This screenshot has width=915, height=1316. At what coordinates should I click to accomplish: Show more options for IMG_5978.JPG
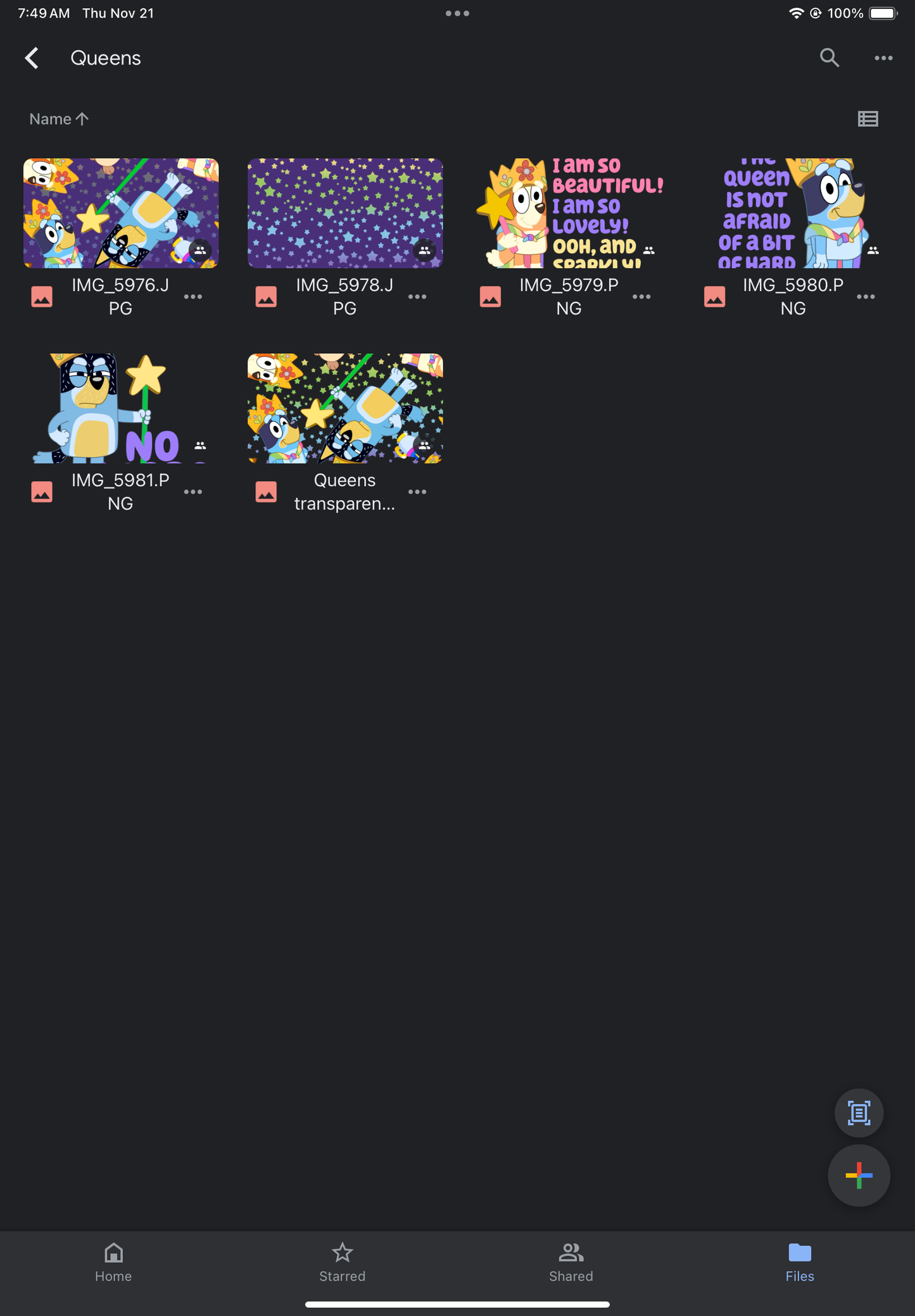click(x=417, y=297)
